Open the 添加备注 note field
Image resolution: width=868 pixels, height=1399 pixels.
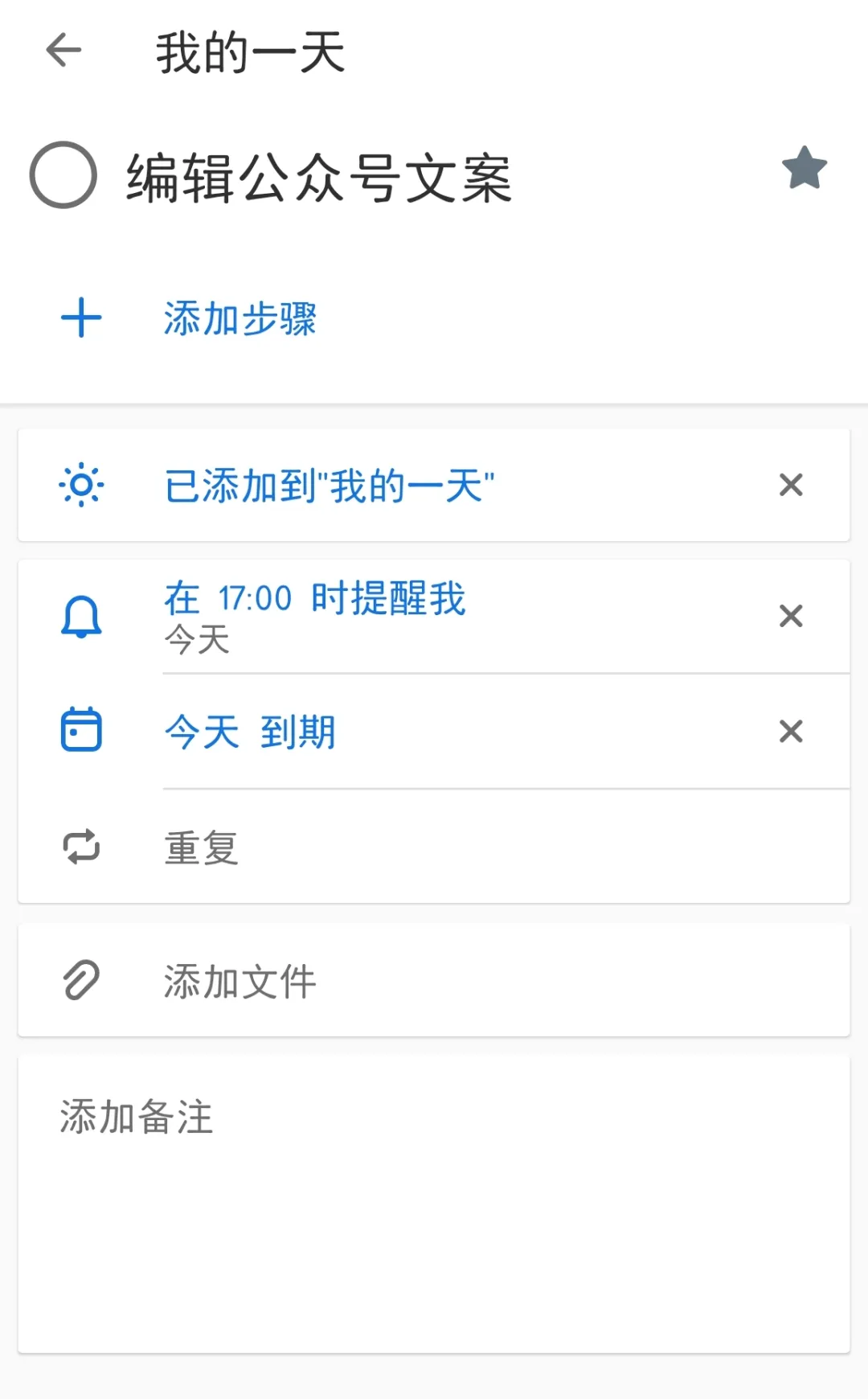pos(434,1190)
